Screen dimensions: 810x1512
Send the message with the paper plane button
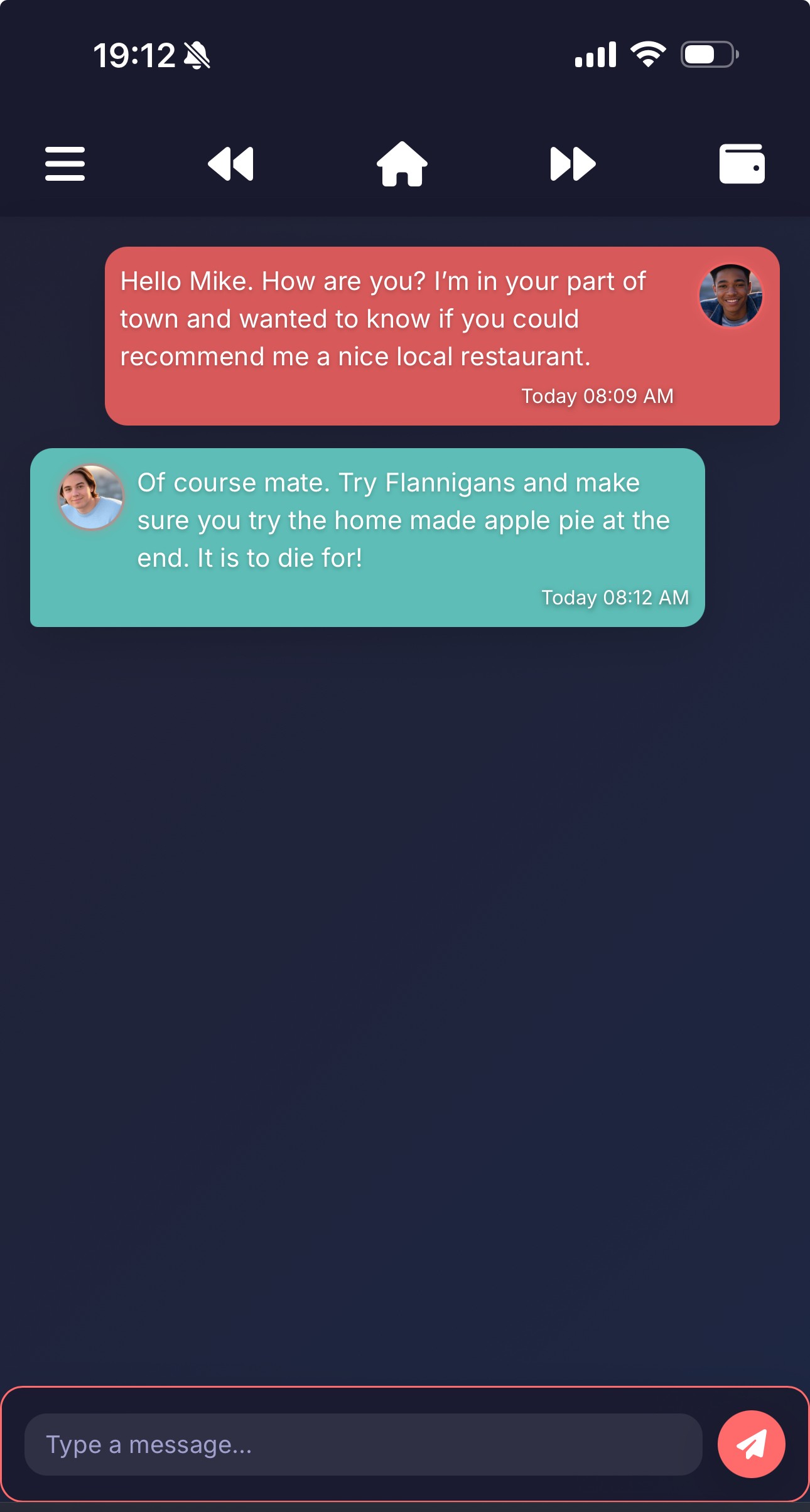(x=751, y=1444)
